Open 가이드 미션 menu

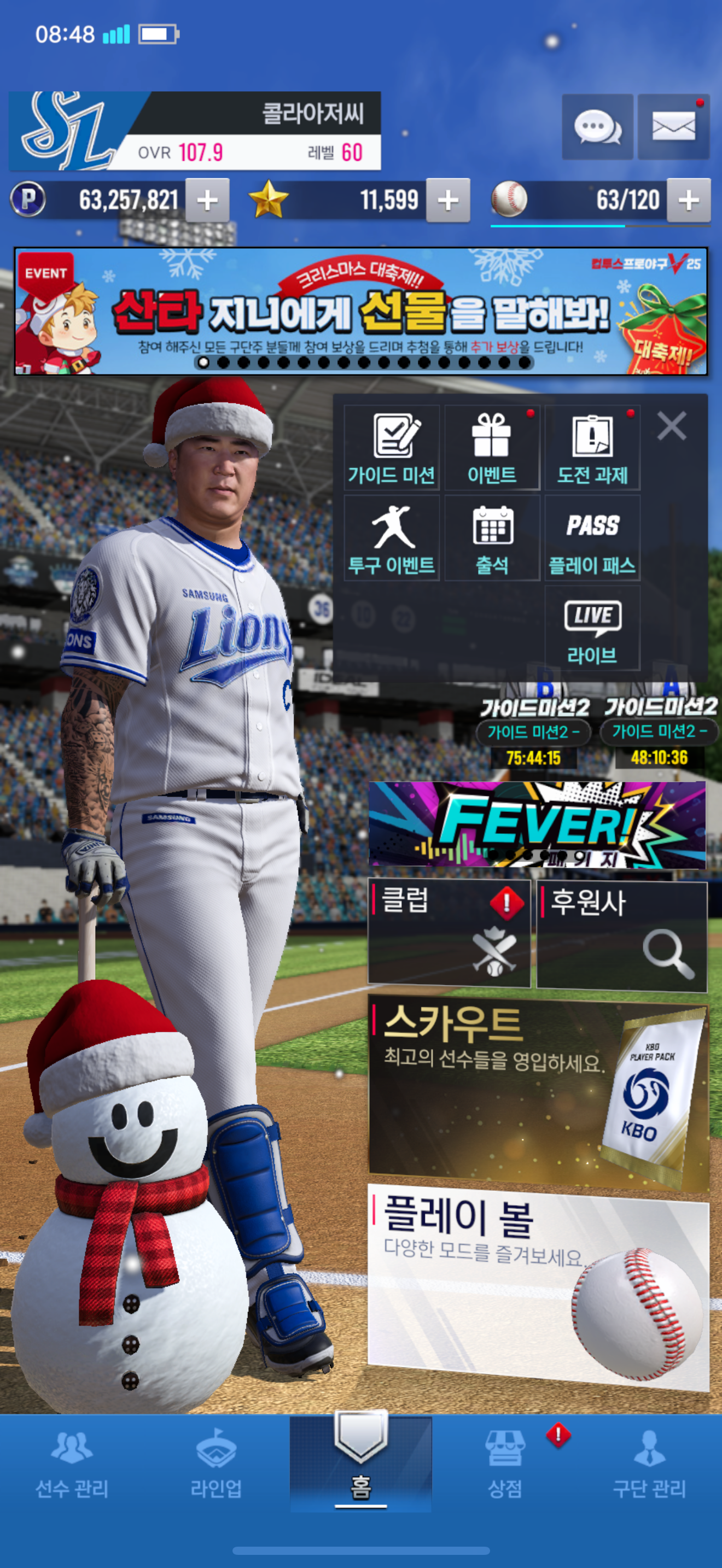(392, 448)
